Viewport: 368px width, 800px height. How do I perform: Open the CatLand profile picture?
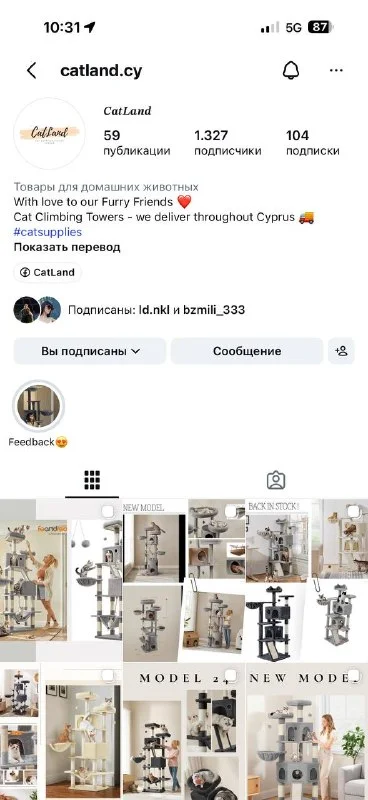click(50, 134)
